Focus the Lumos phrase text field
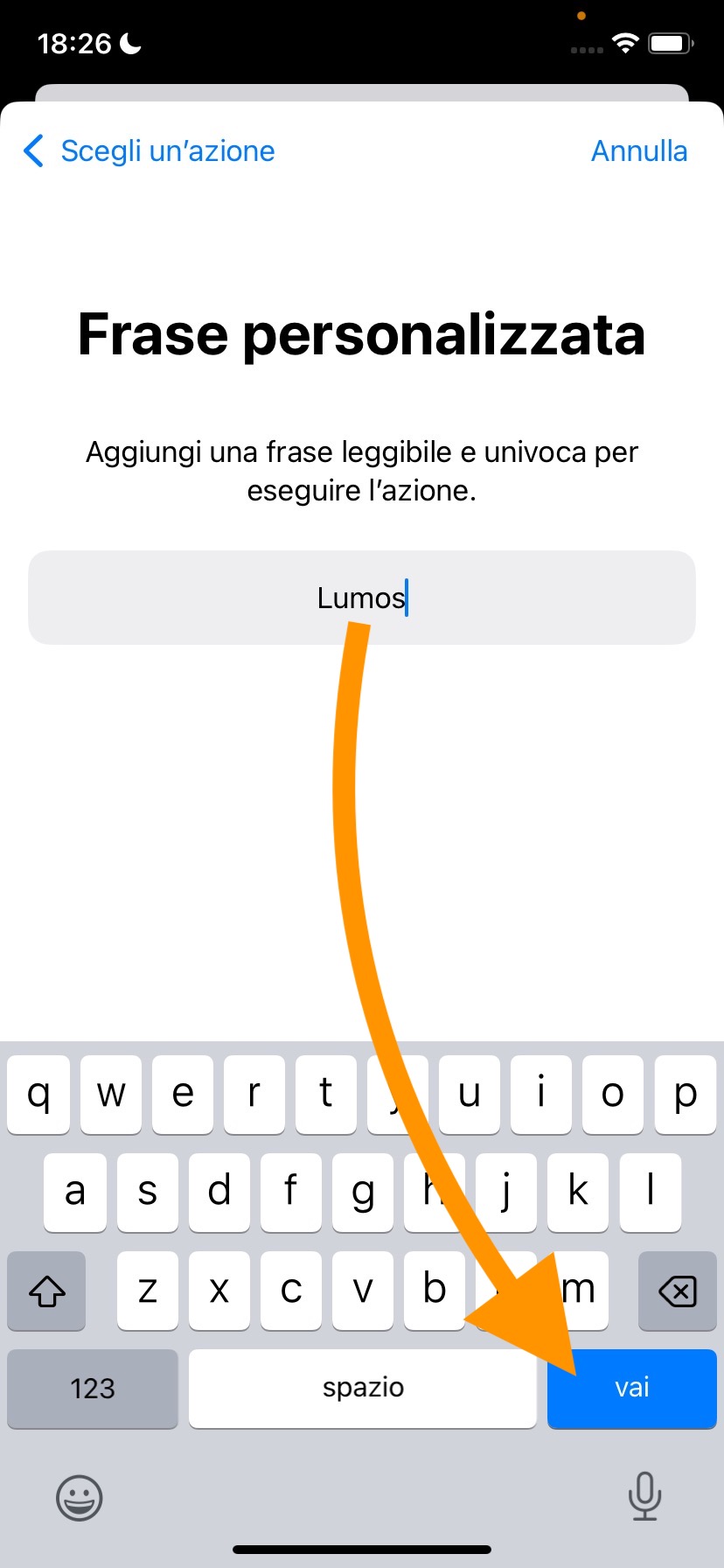 (362, 598)
